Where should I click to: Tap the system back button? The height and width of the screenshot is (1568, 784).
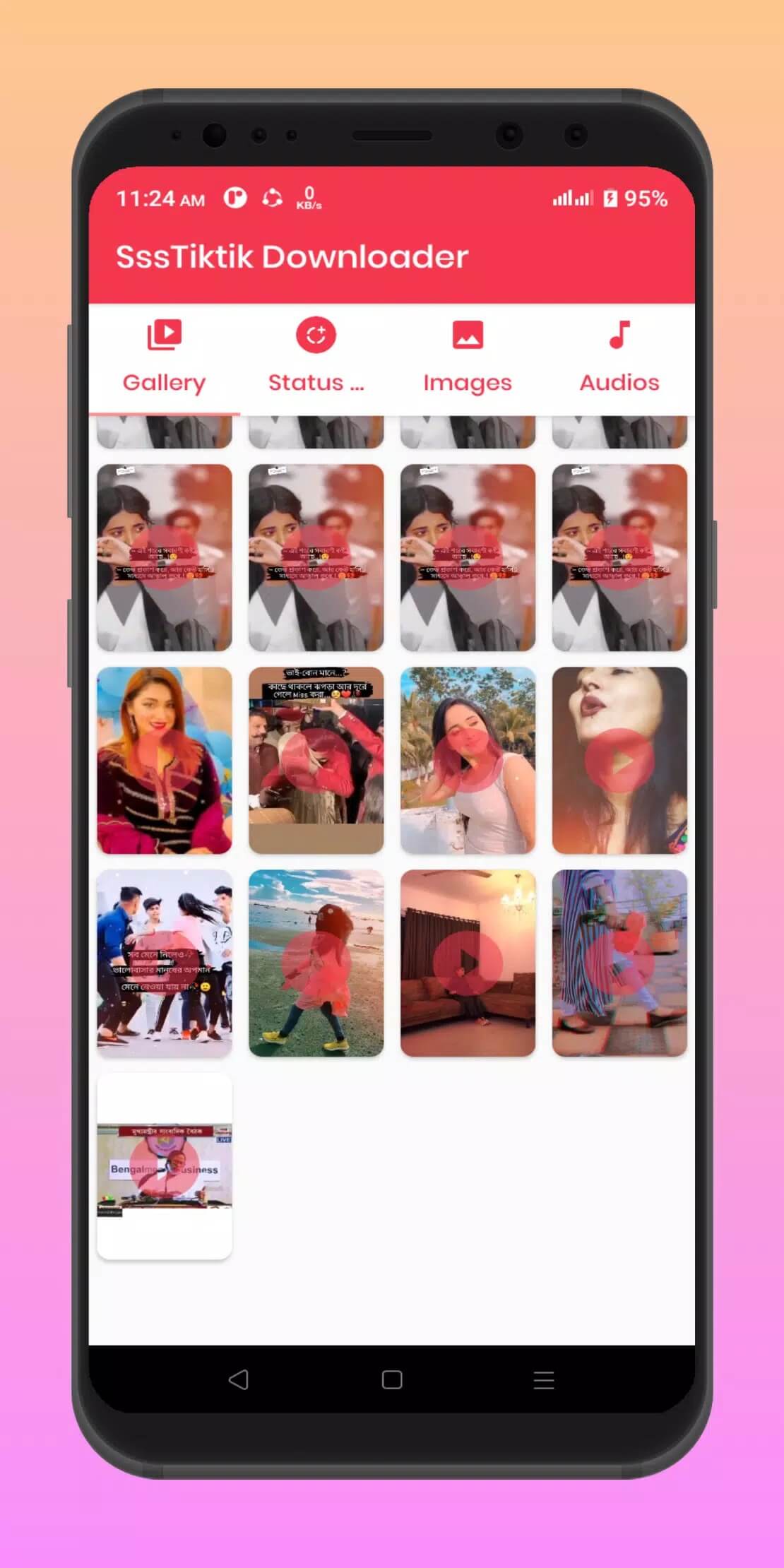tap(239, 1379)
